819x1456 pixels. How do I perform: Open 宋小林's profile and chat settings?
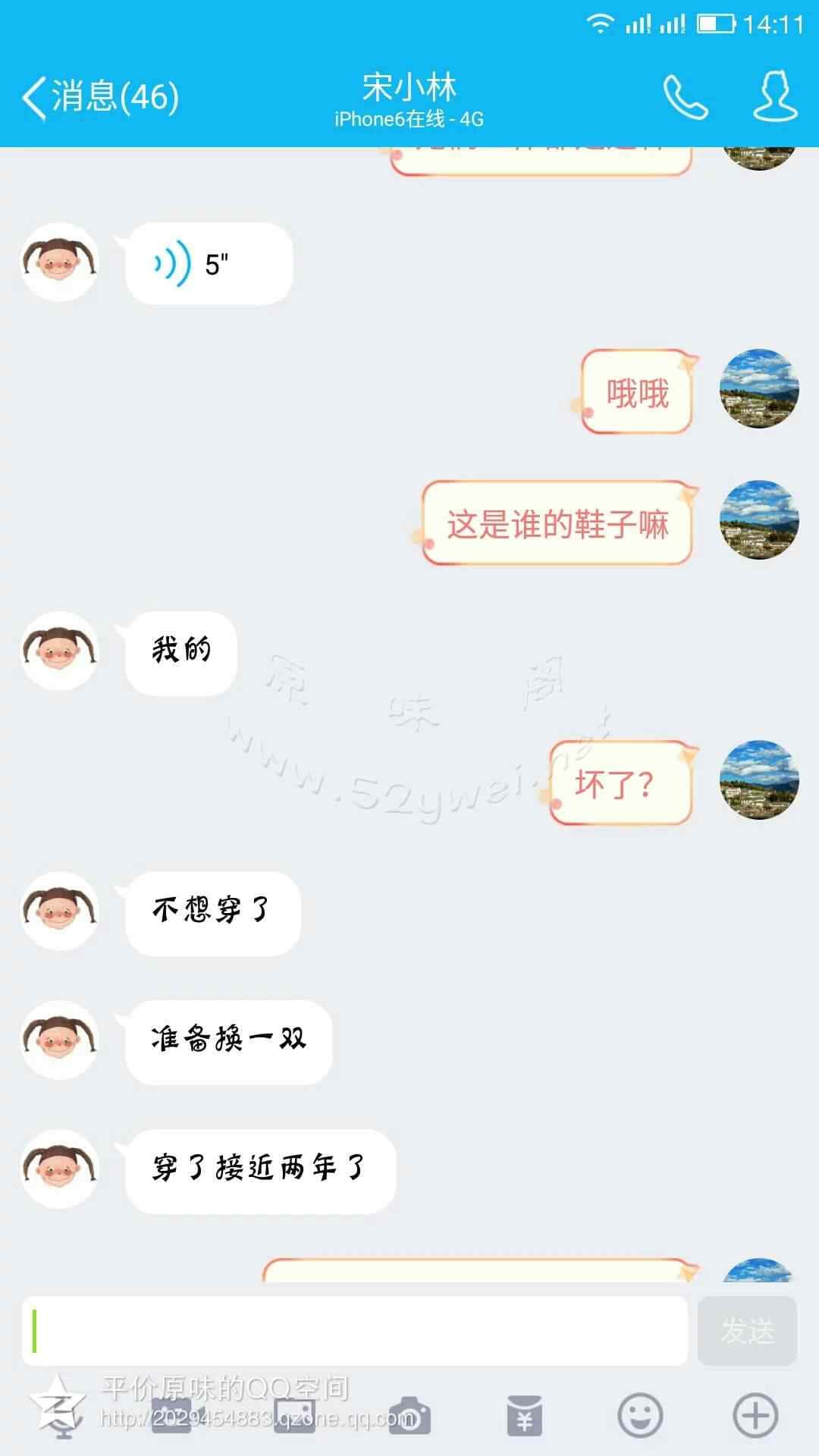pyautogui.click(x=775, y=97)
